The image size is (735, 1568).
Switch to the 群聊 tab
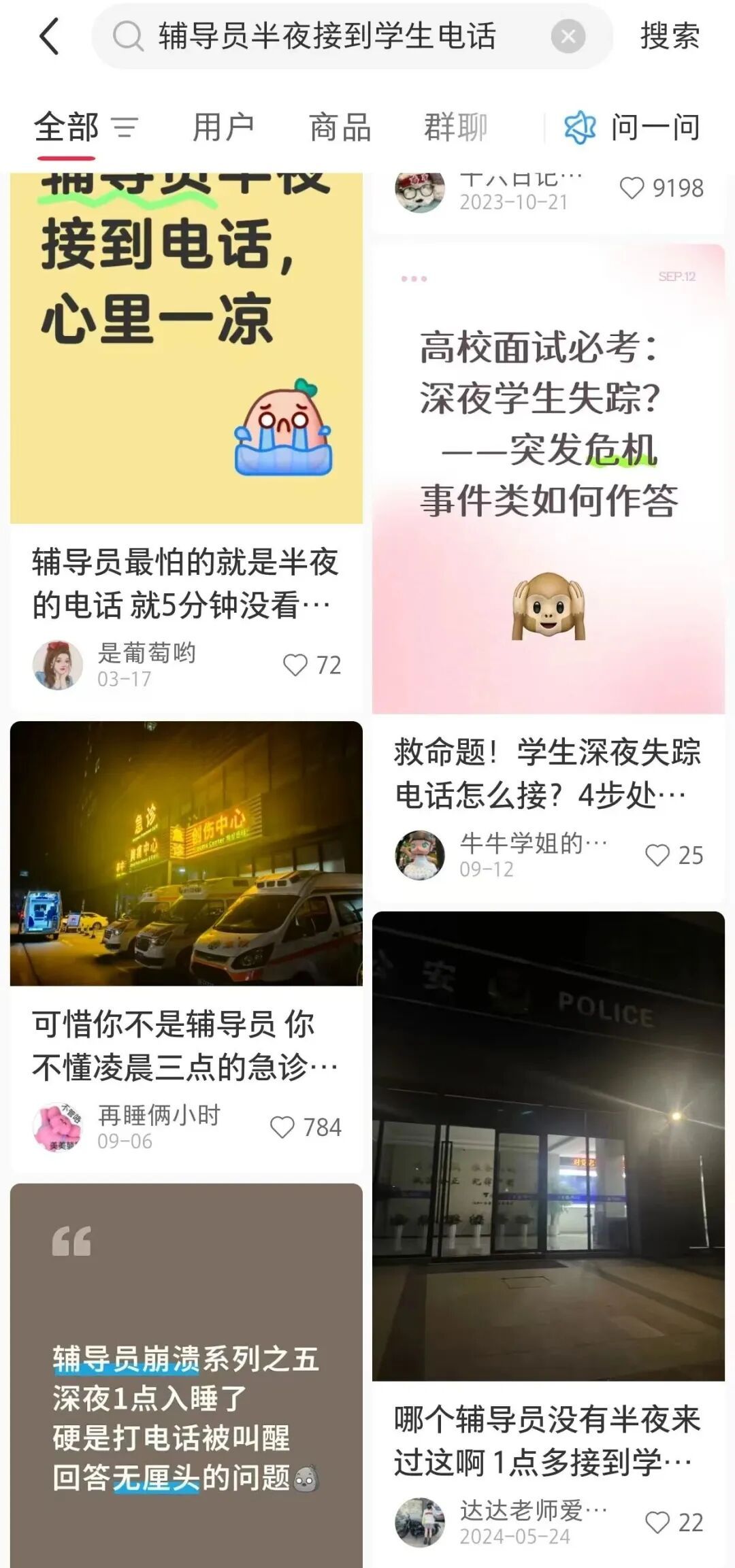[x=455, y=127]
